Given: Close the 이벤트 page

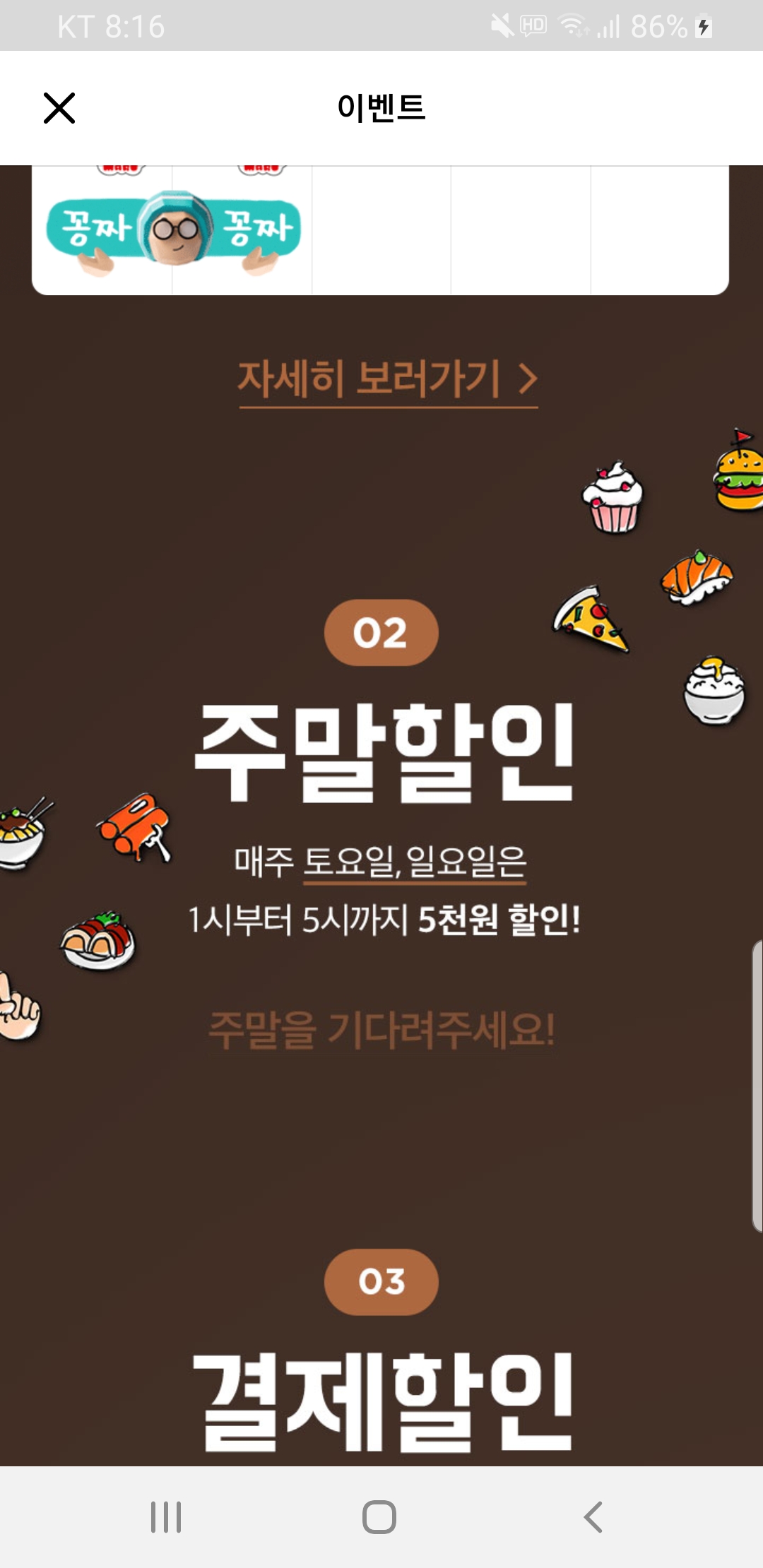Looking at the screenshot, I should click(x=59, y=108).
